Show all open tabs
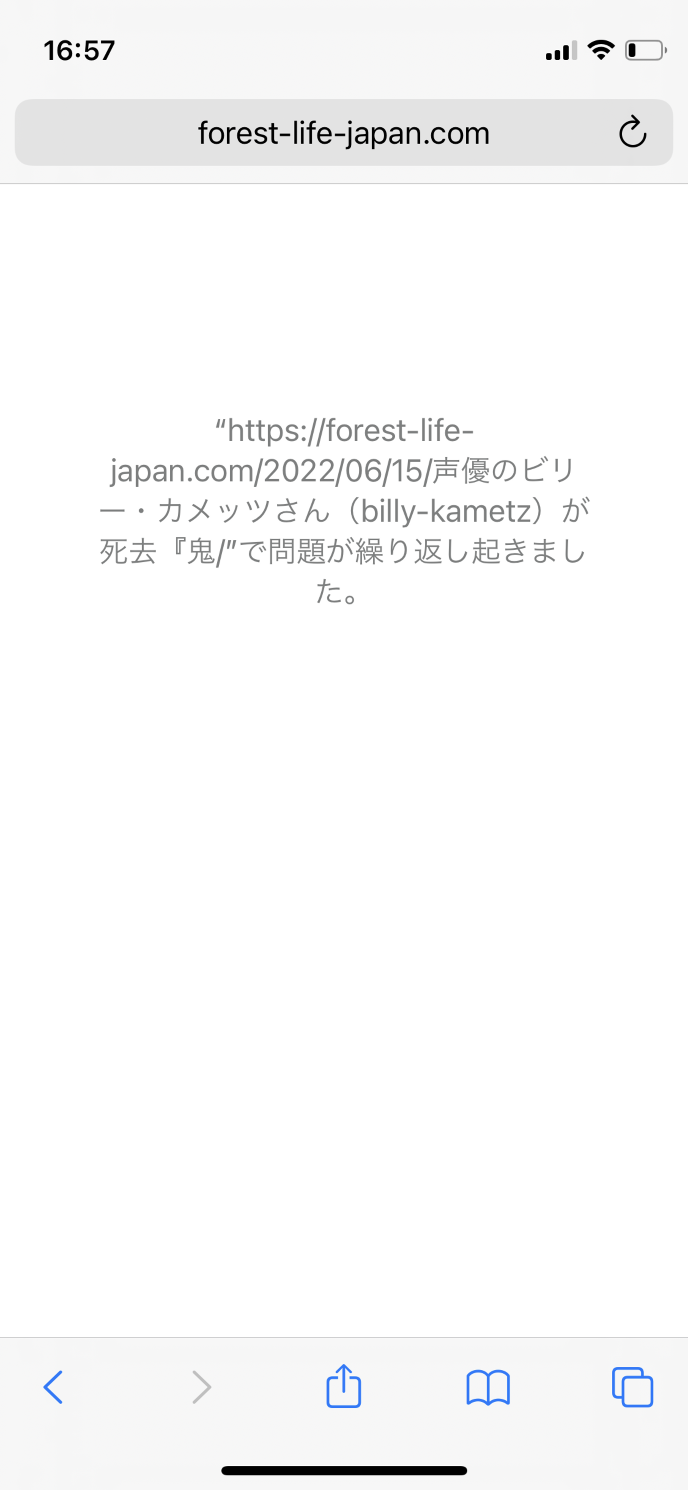688x1490 pixels. click(x=632, y=1387)
